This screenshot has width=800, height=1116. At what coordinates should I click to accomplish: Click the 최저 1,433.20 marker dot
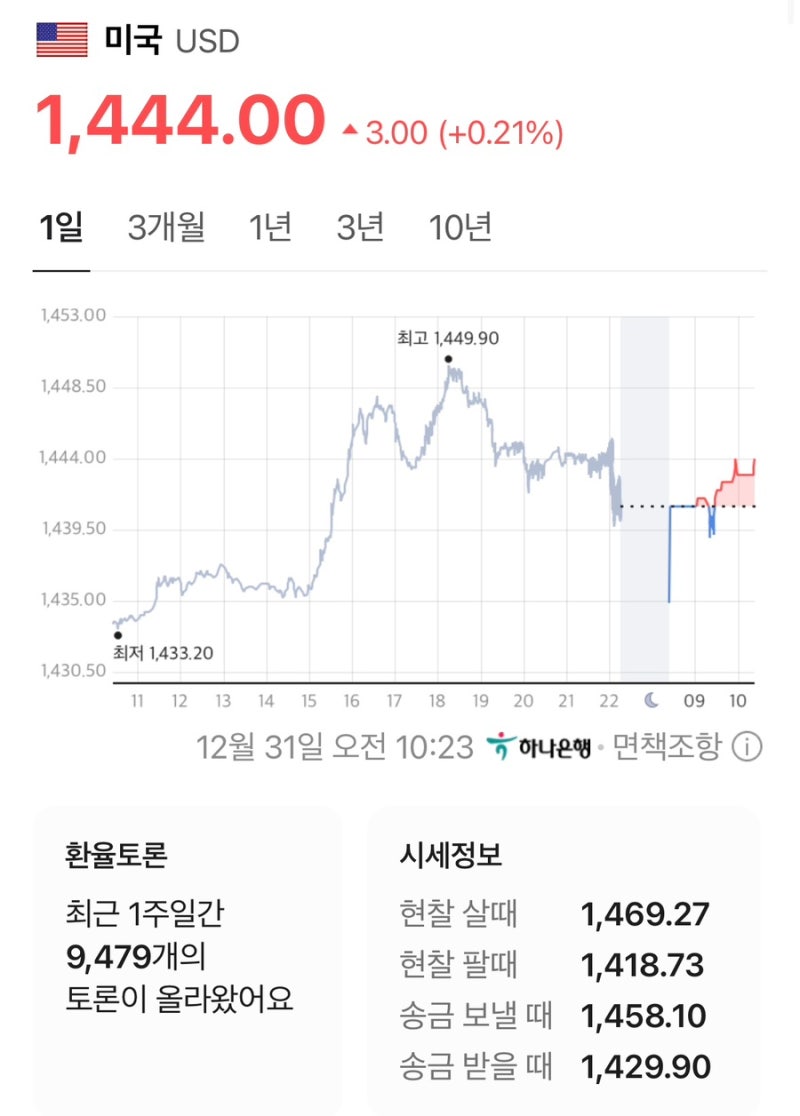point(119,636)
